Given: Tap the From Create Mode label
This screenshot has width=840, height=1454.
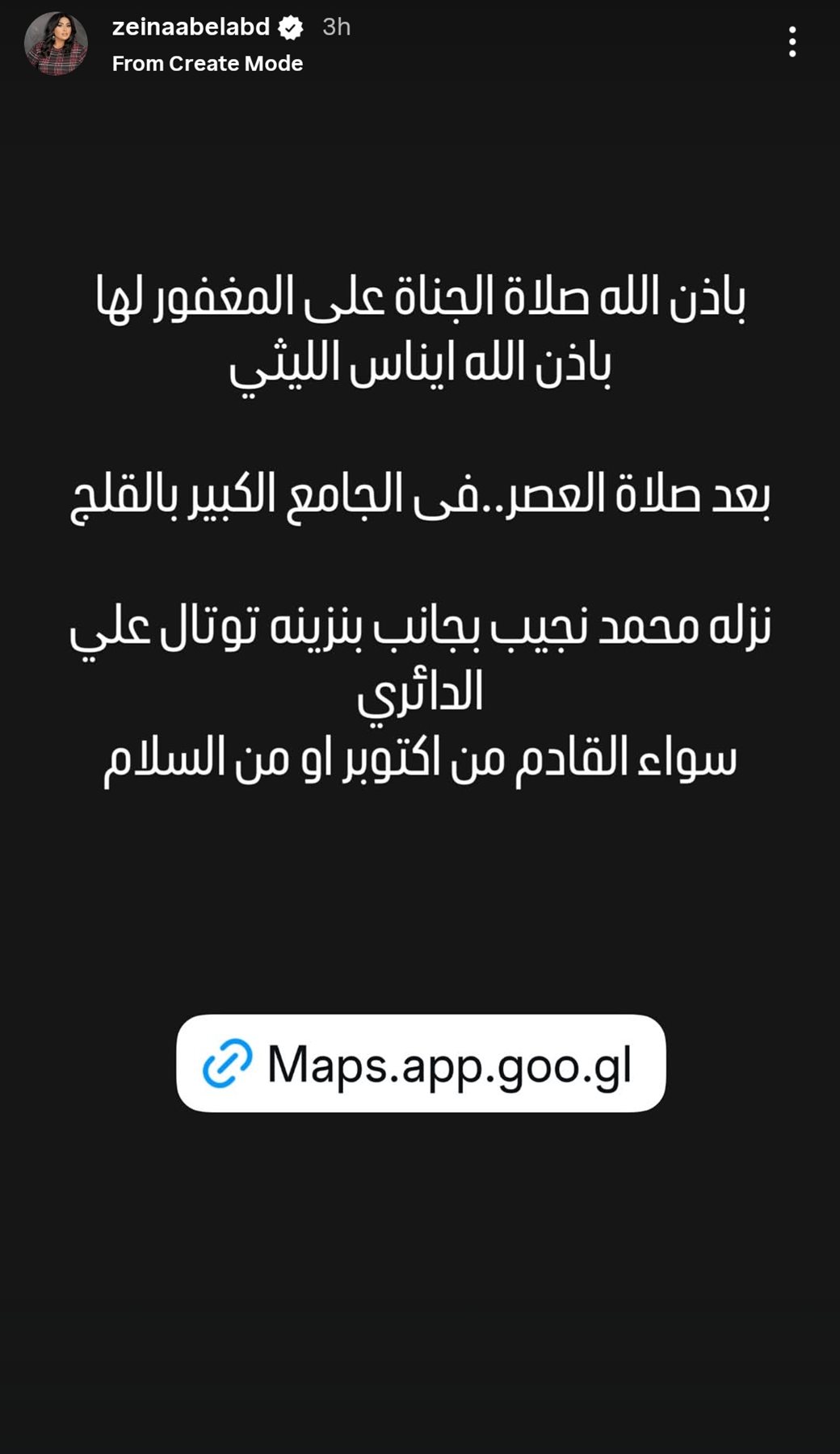Looking at the screenshot, I should click(x=208, y=64).
